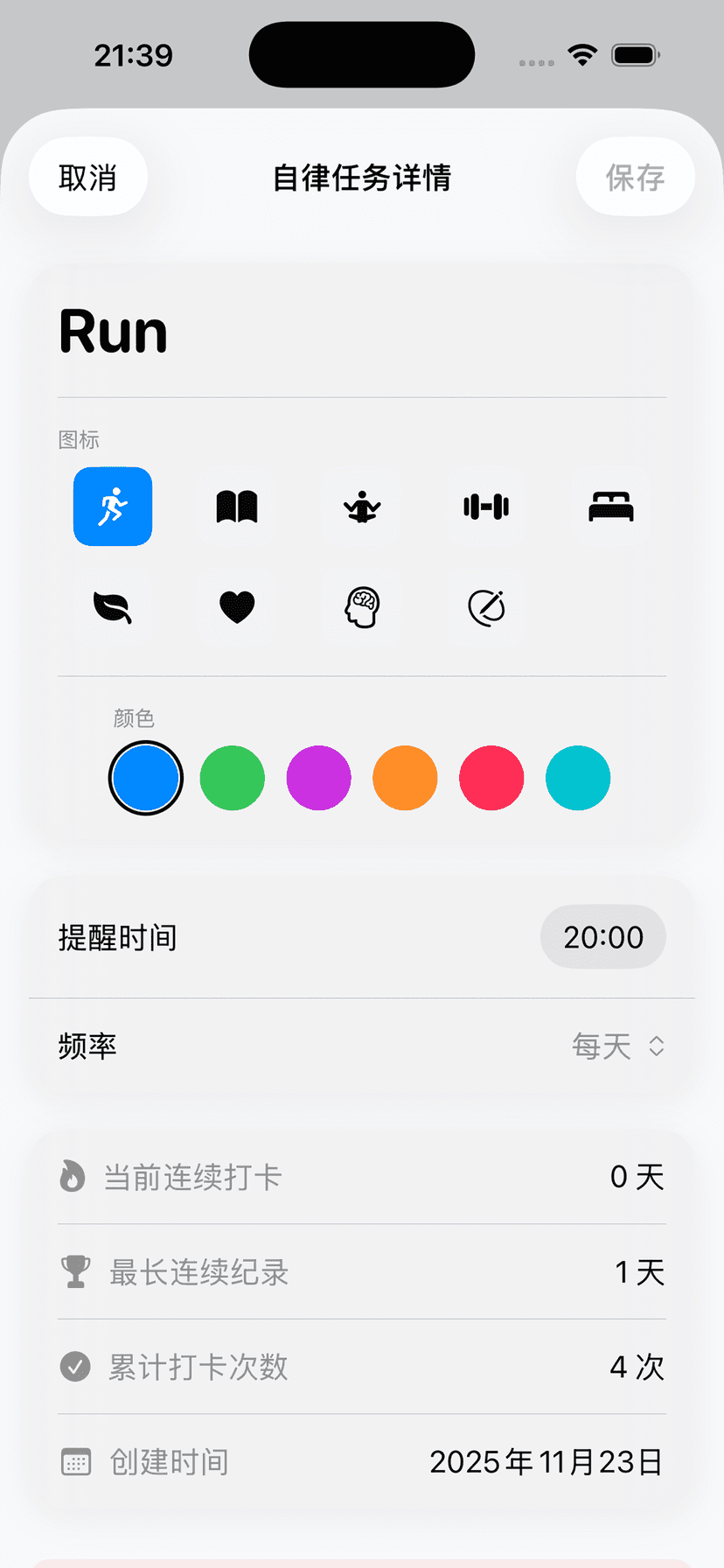The height and width of the screenshot is (1568, 724).
Task: Select the running figure icon
Action: click(x=112, y=506)
